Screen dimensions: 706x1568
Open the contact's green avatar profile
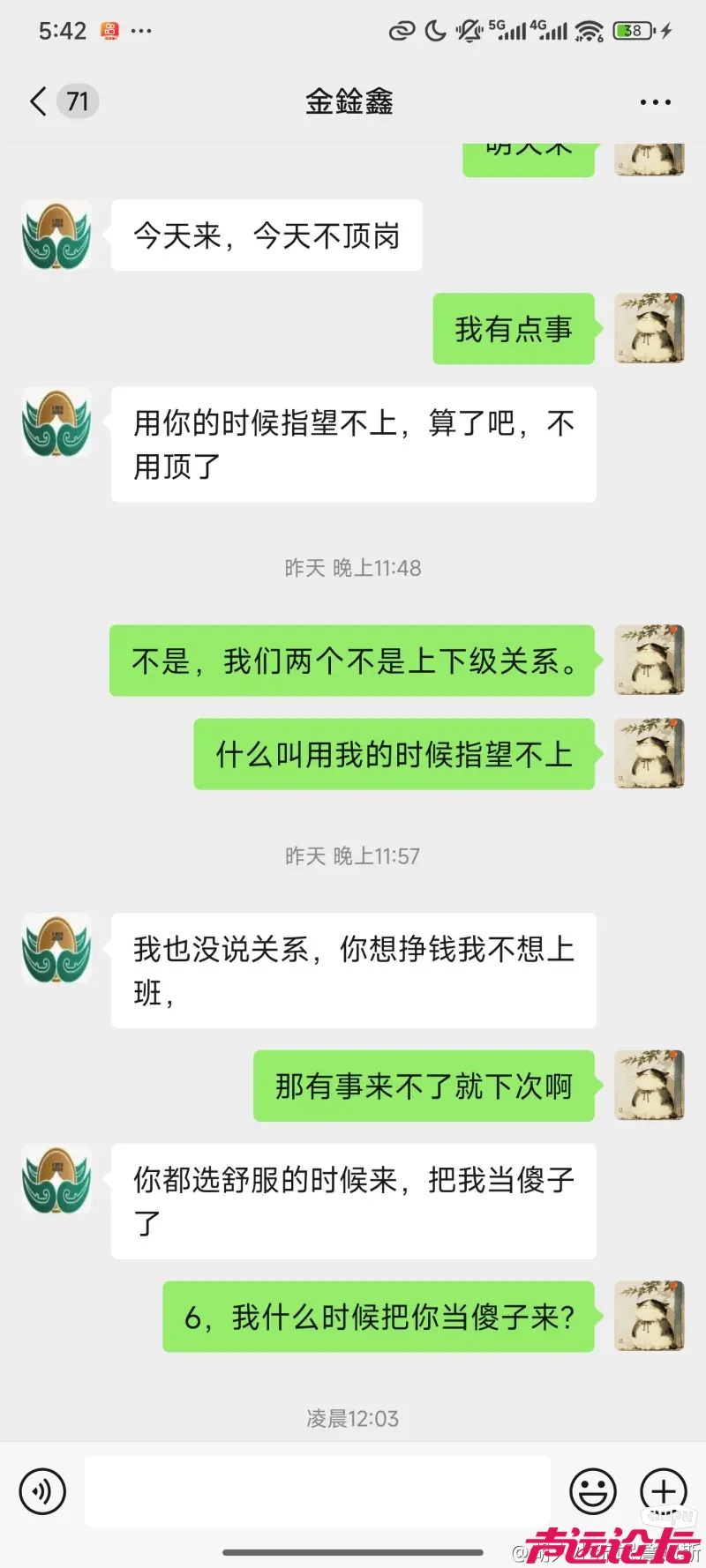(x=56, y=235)
